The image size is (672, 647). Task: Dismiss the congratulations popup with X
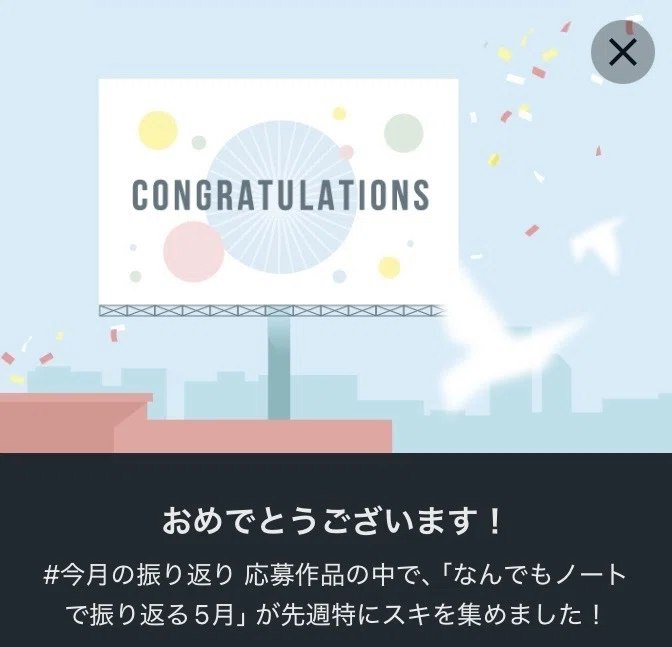(623, 52)
